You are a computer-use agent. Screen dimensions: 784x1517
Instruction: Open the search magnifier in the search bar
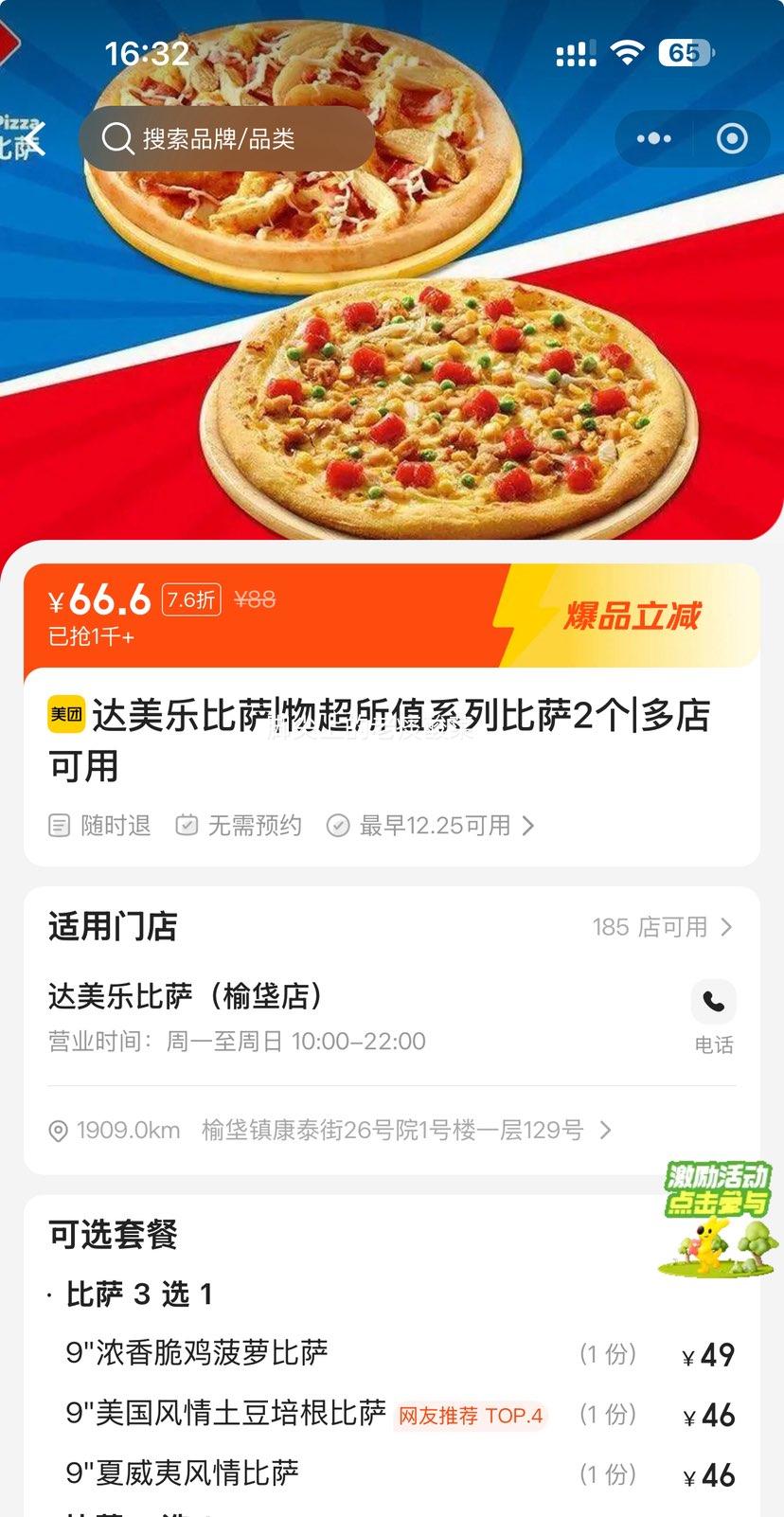coord(117,139)
